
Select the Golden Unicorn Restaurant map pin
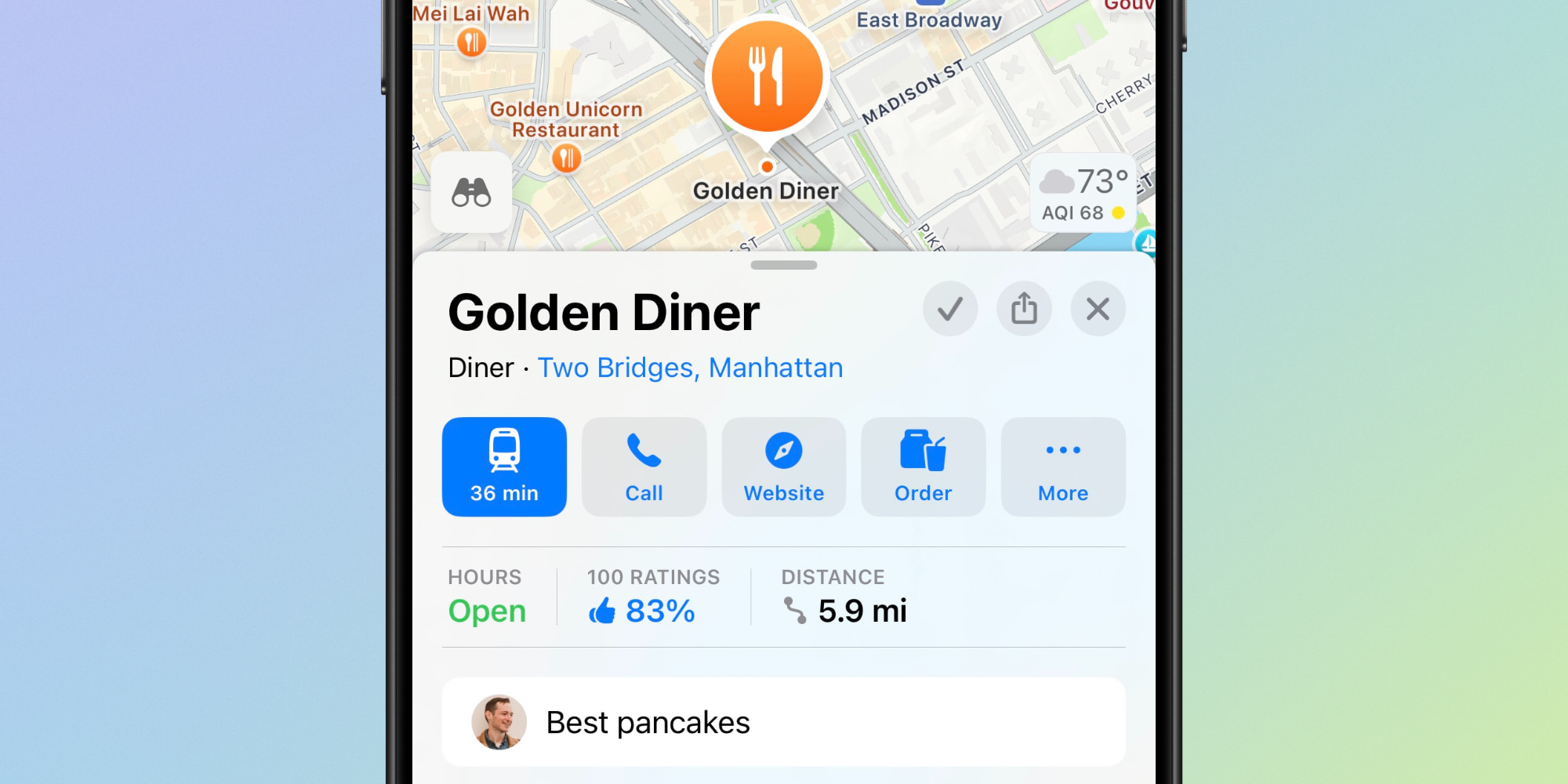pyautogui.click(x=566, y=158)
